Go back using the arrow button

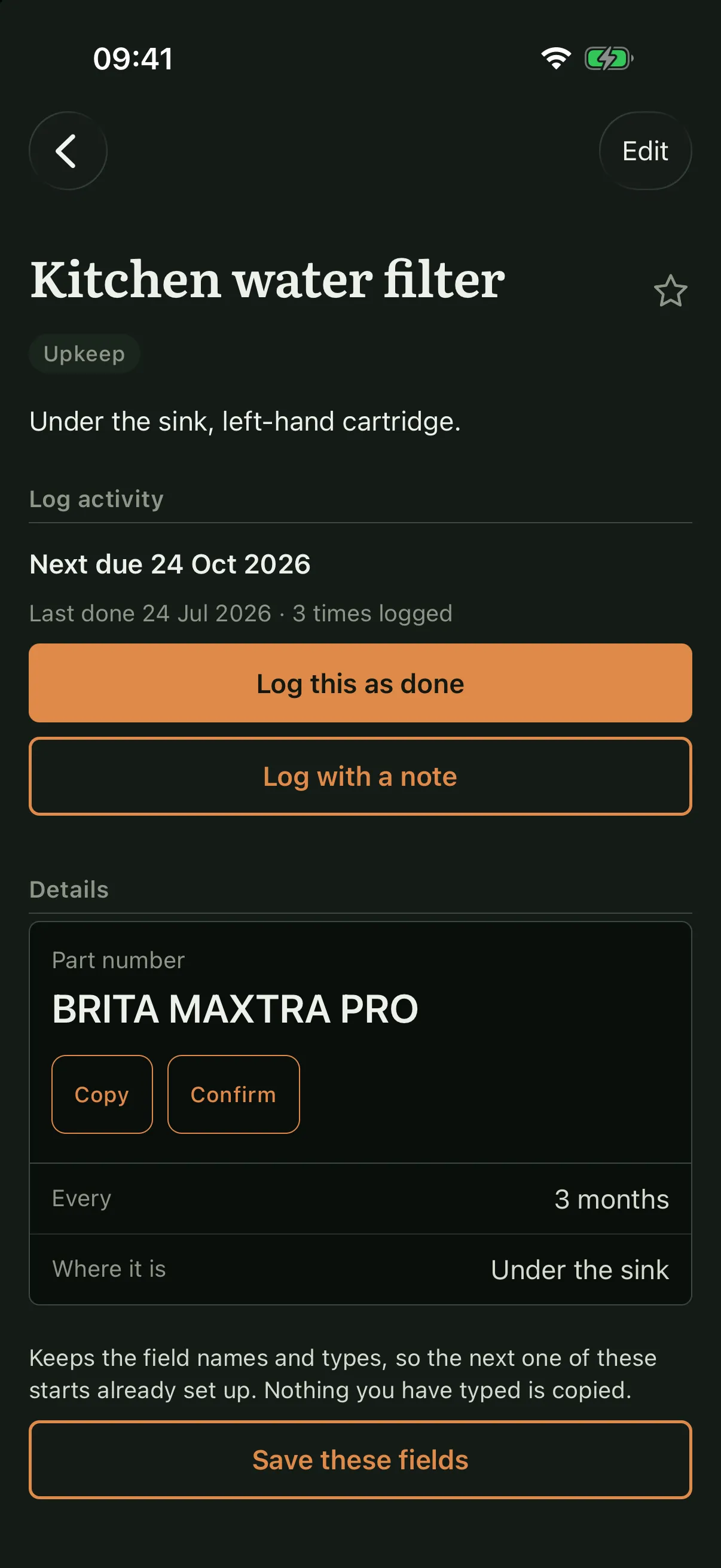pos(68,150)
